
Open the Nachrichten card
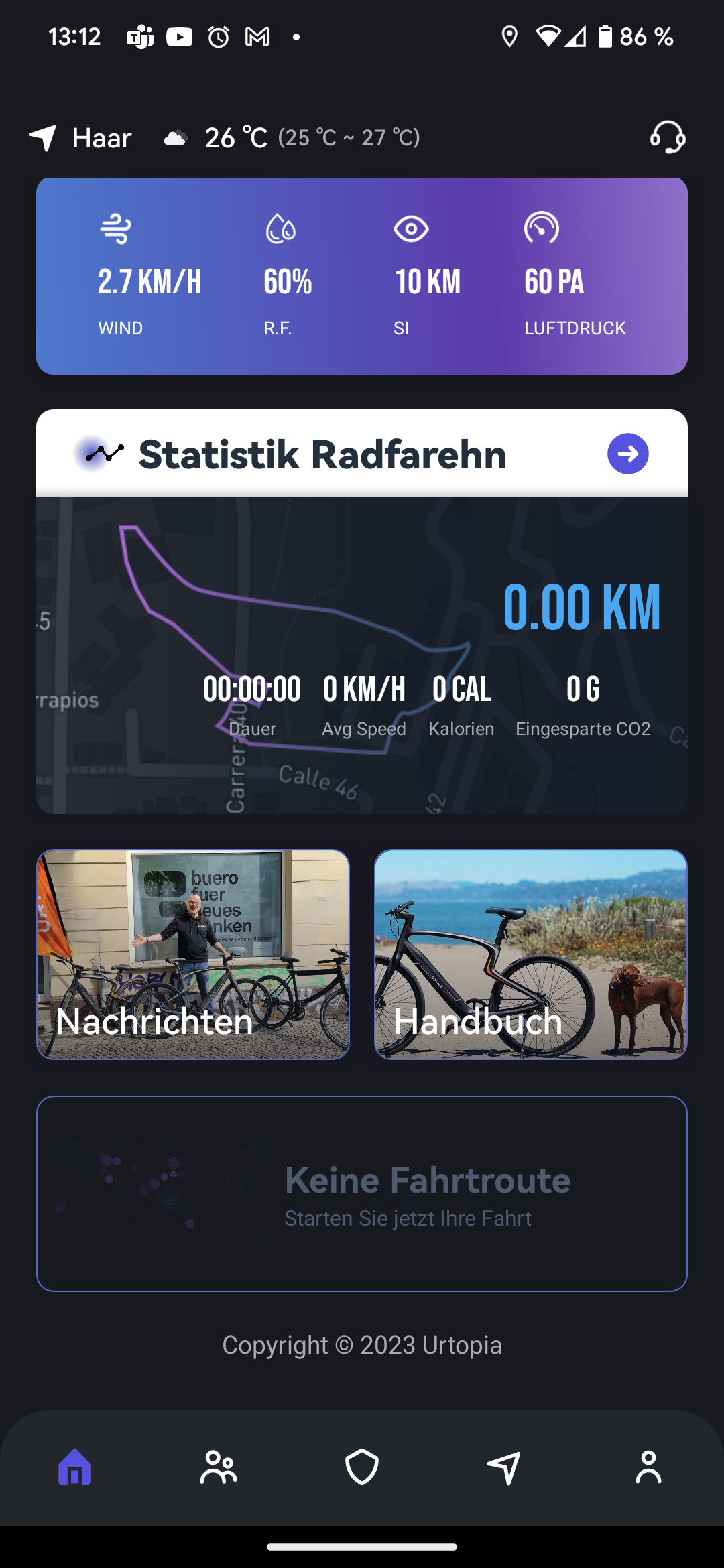pos(193,954)
